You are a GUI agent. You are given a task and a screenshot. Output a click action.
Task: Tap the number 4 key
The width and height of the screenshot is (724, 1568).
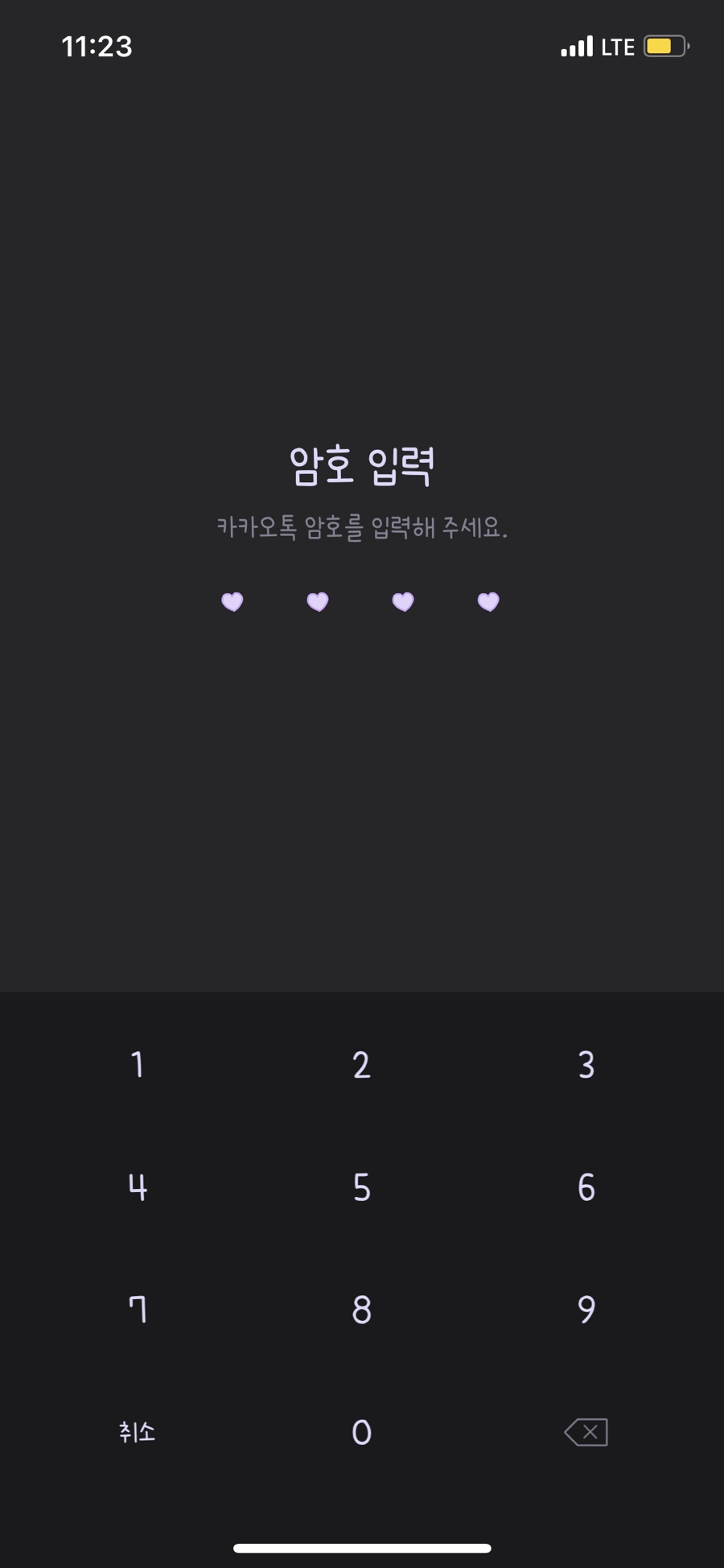138,1187
